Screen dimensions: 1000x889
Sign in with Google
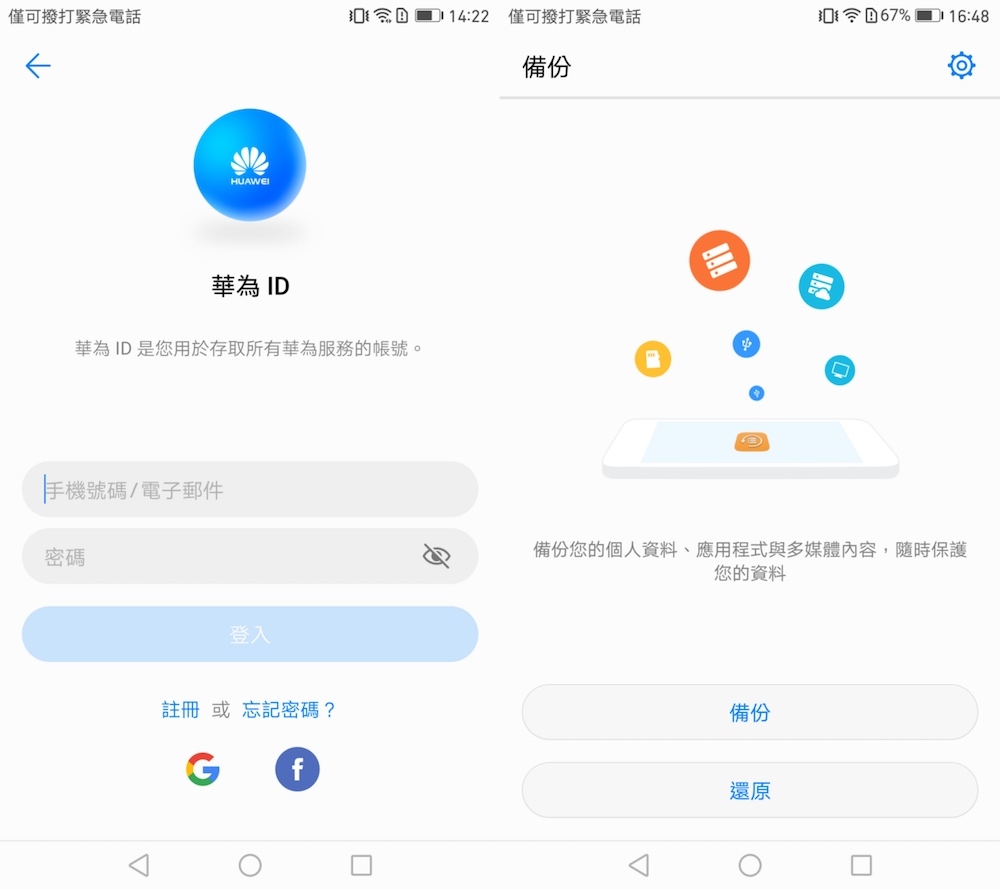[x=203, y=769]
